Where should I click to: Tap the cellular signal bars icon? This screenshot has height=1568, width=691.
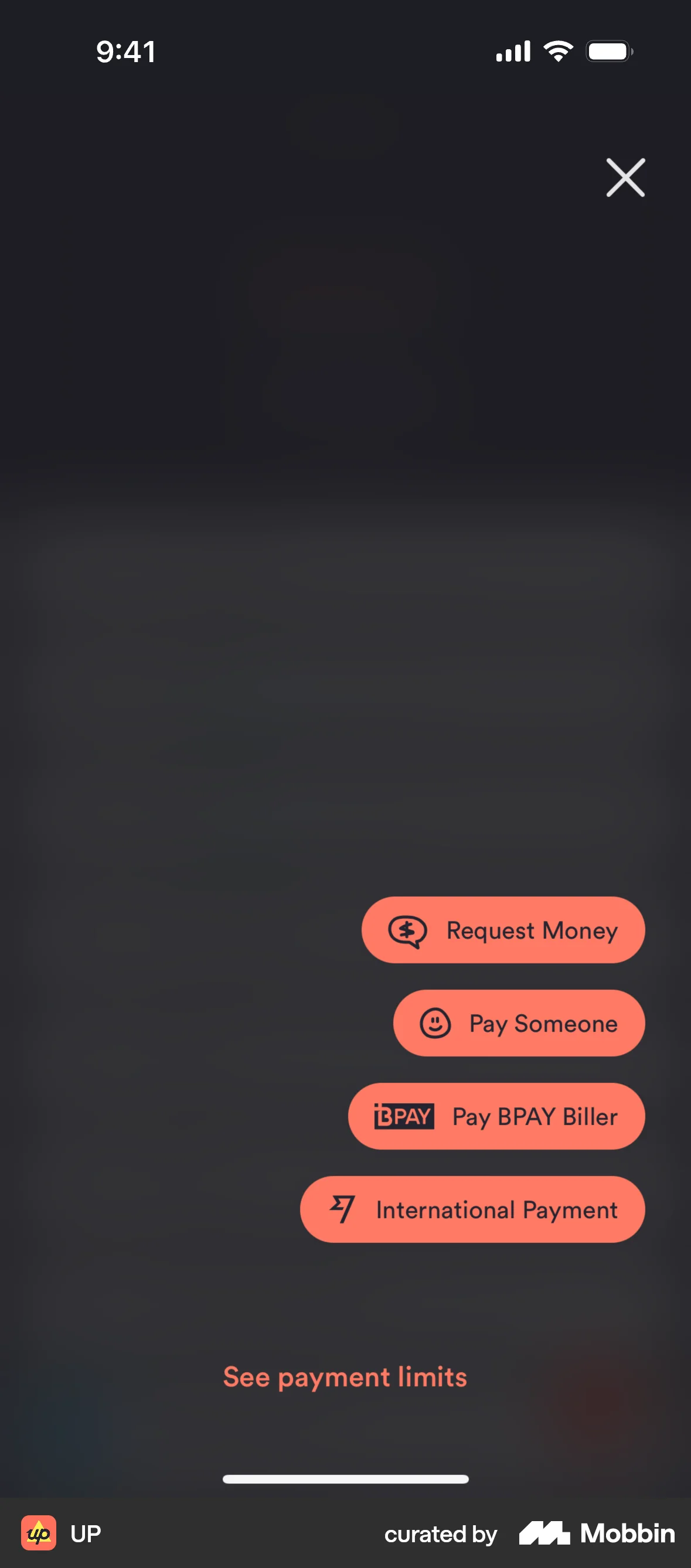tap(512, 51)
